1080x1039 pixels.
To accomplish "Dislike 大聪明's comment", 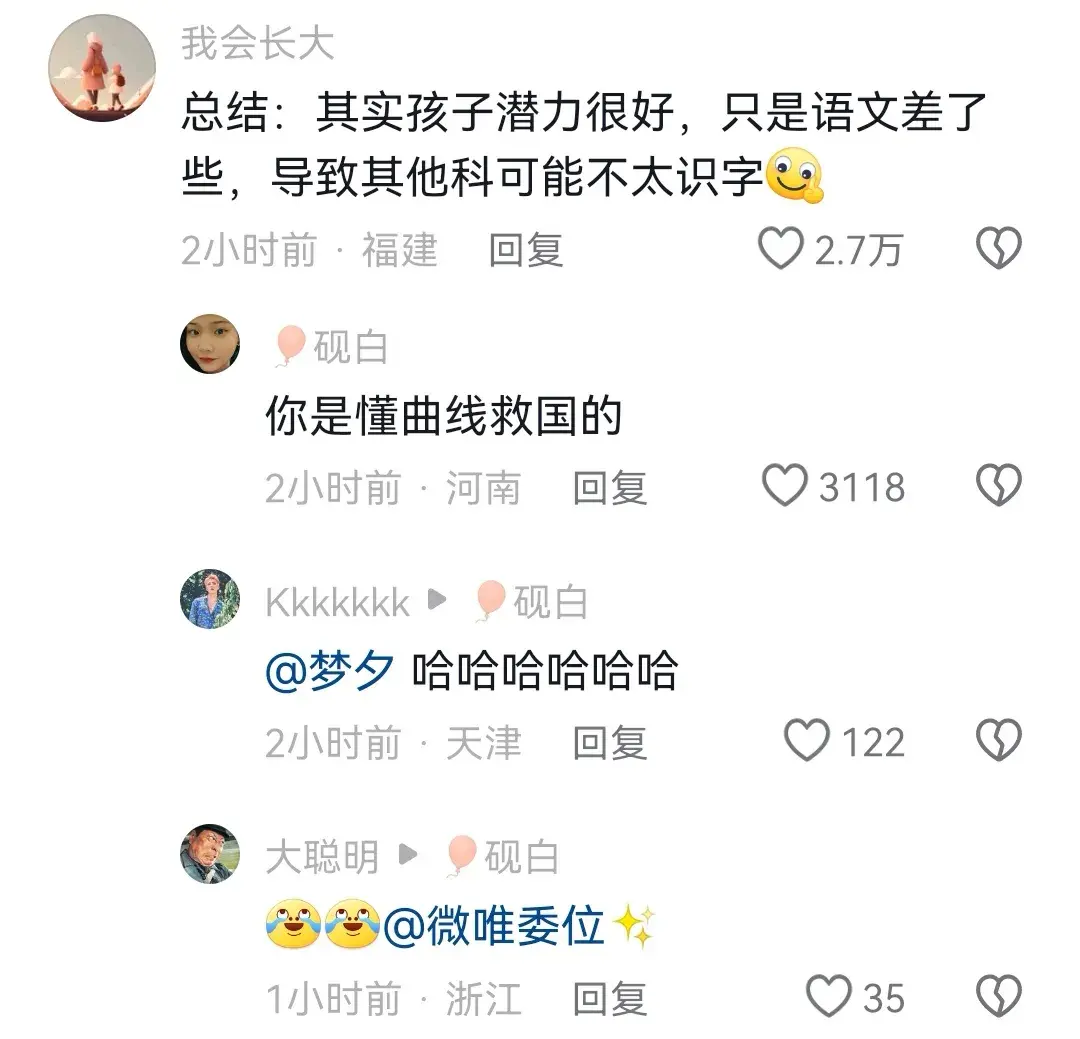I will tap(997, 997).
